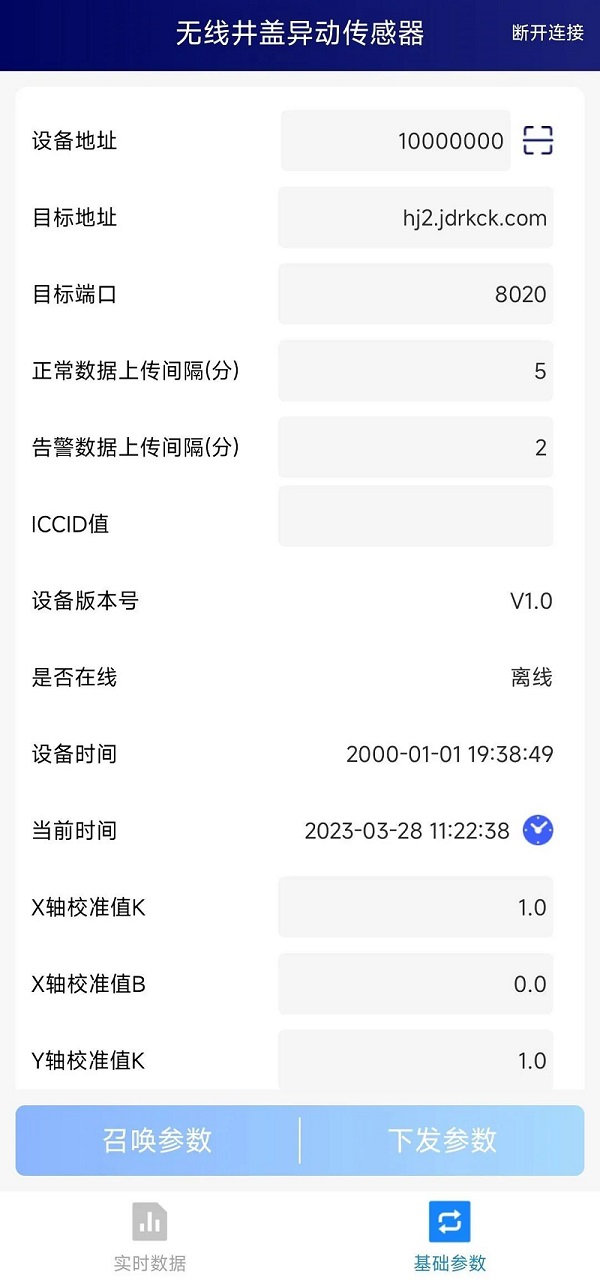Edit the X轴校准值K field
This screenshot has height=1283, width=600.
coord(415,907)
